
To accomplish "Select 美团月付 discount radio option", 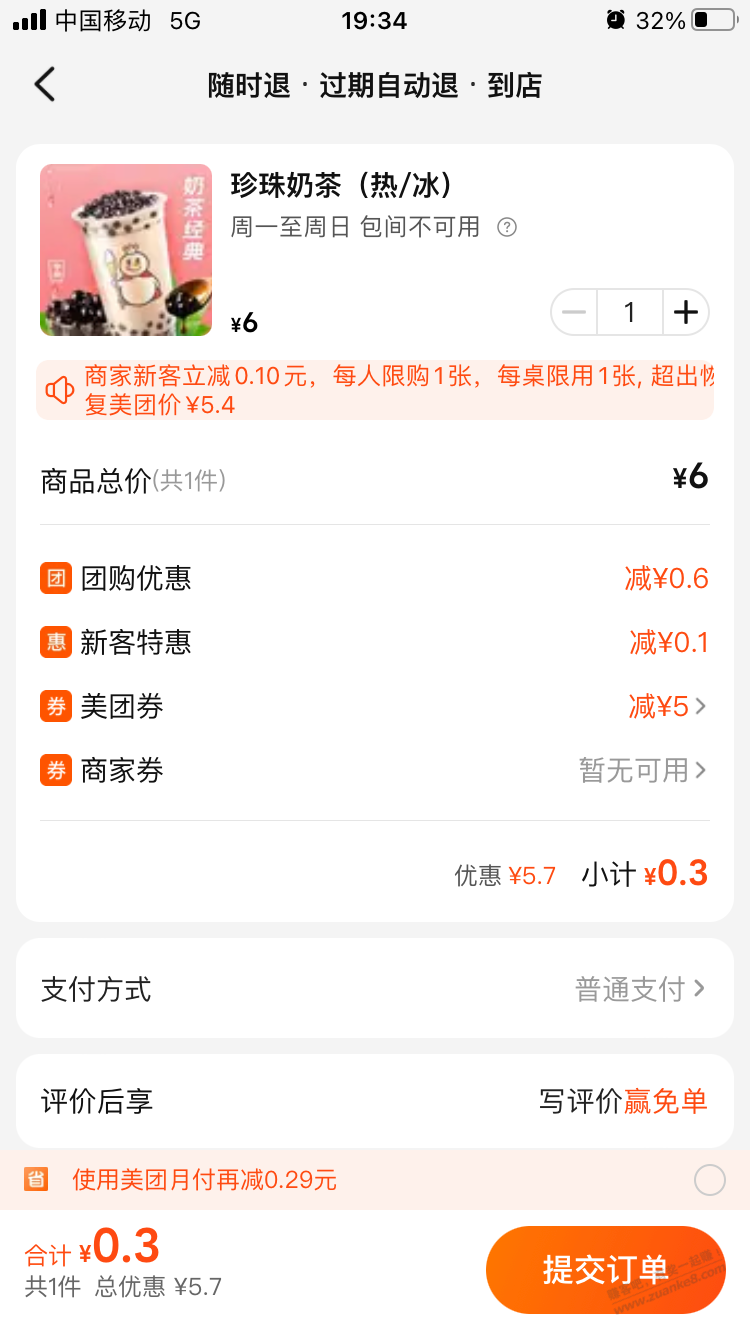I will [709, 1180].
